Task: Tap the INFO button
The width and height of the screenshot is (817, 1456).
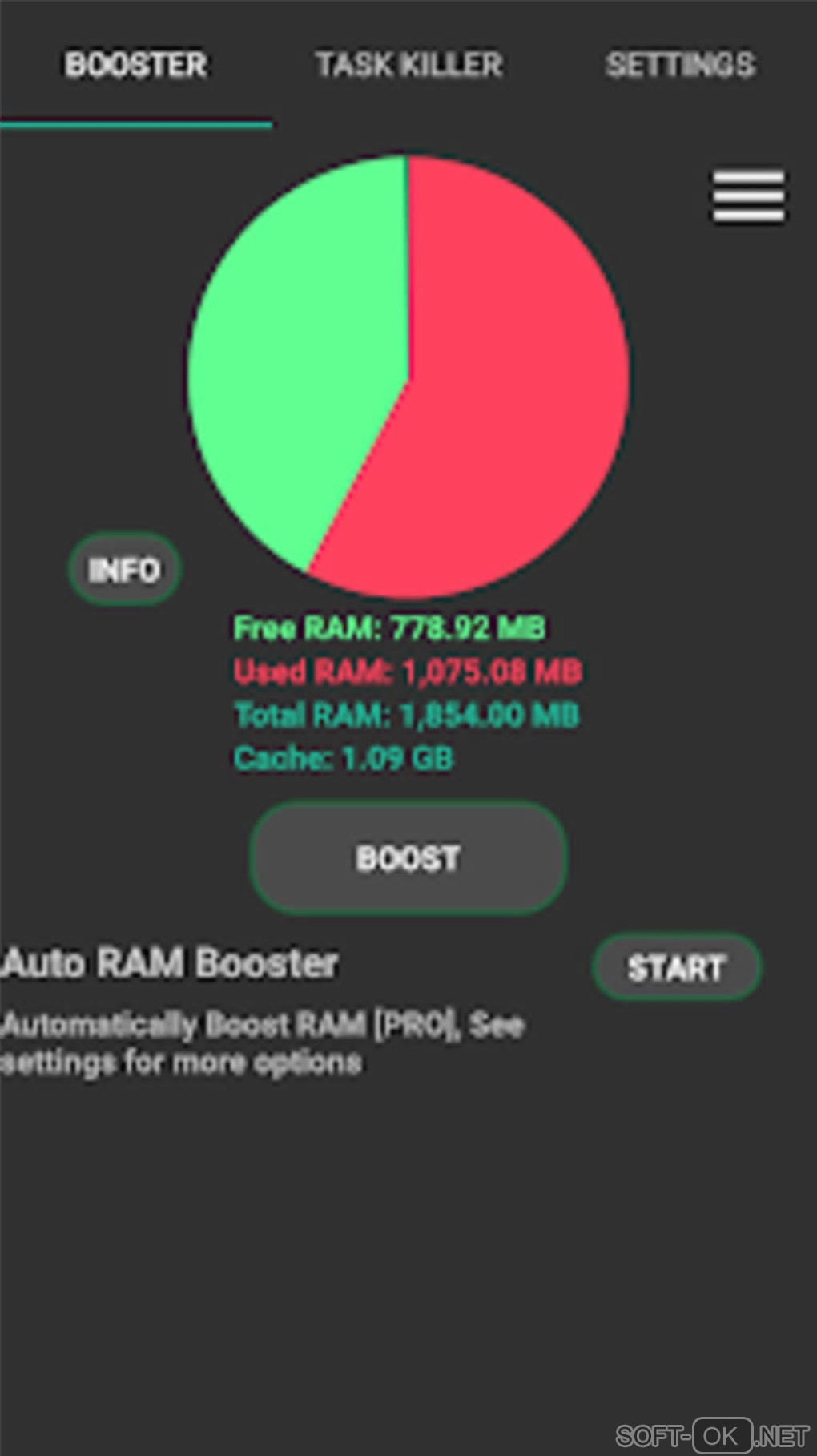Action: coord(124,569)
